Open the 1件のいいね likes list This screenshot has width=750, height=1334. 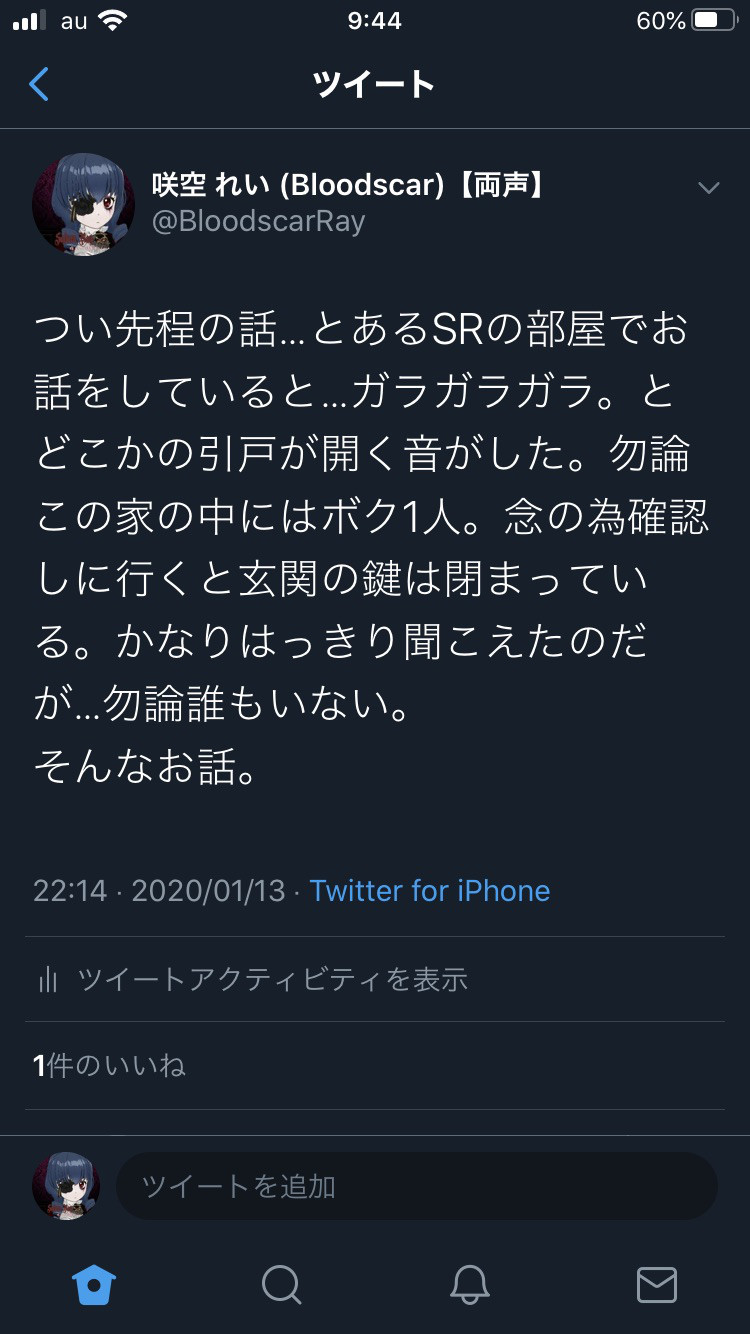pos(375,1066)
